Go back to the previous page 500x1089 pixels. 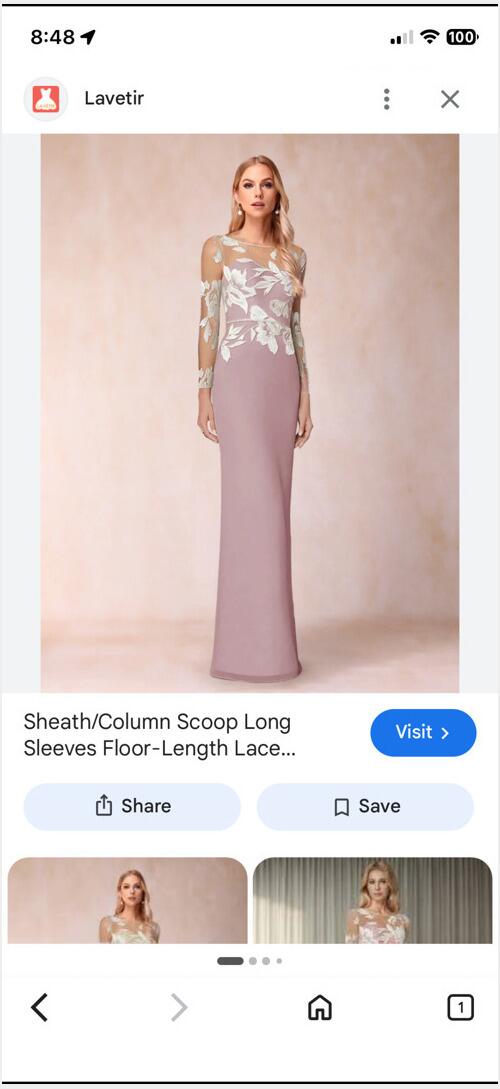pyautogui.click(x=40, y=1007)
